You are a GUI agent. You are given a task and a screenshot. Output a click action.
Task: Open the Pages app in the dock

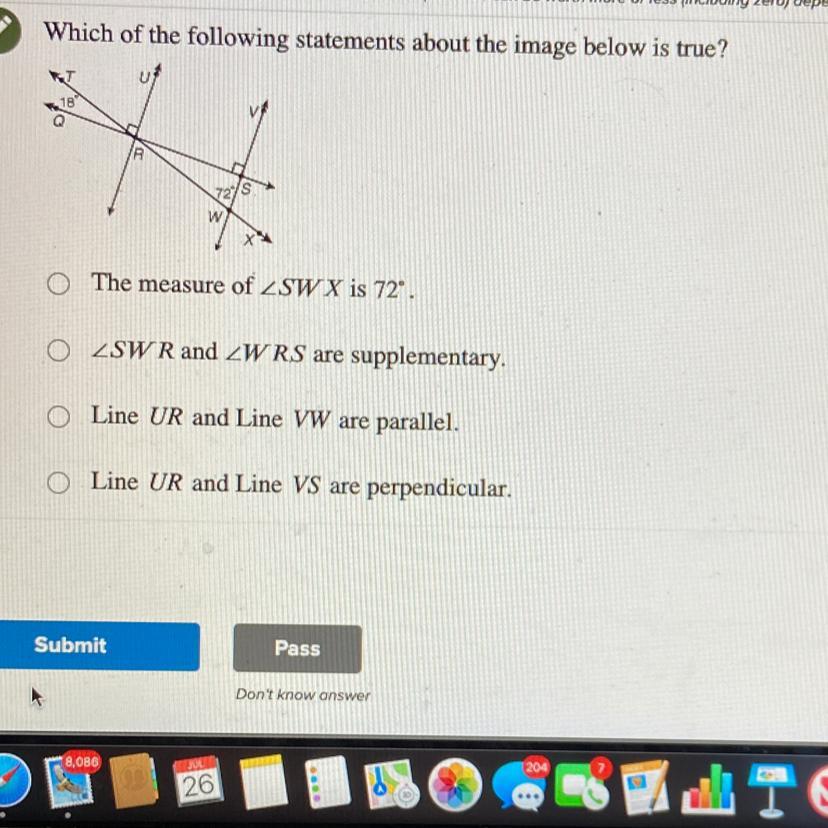646,786
